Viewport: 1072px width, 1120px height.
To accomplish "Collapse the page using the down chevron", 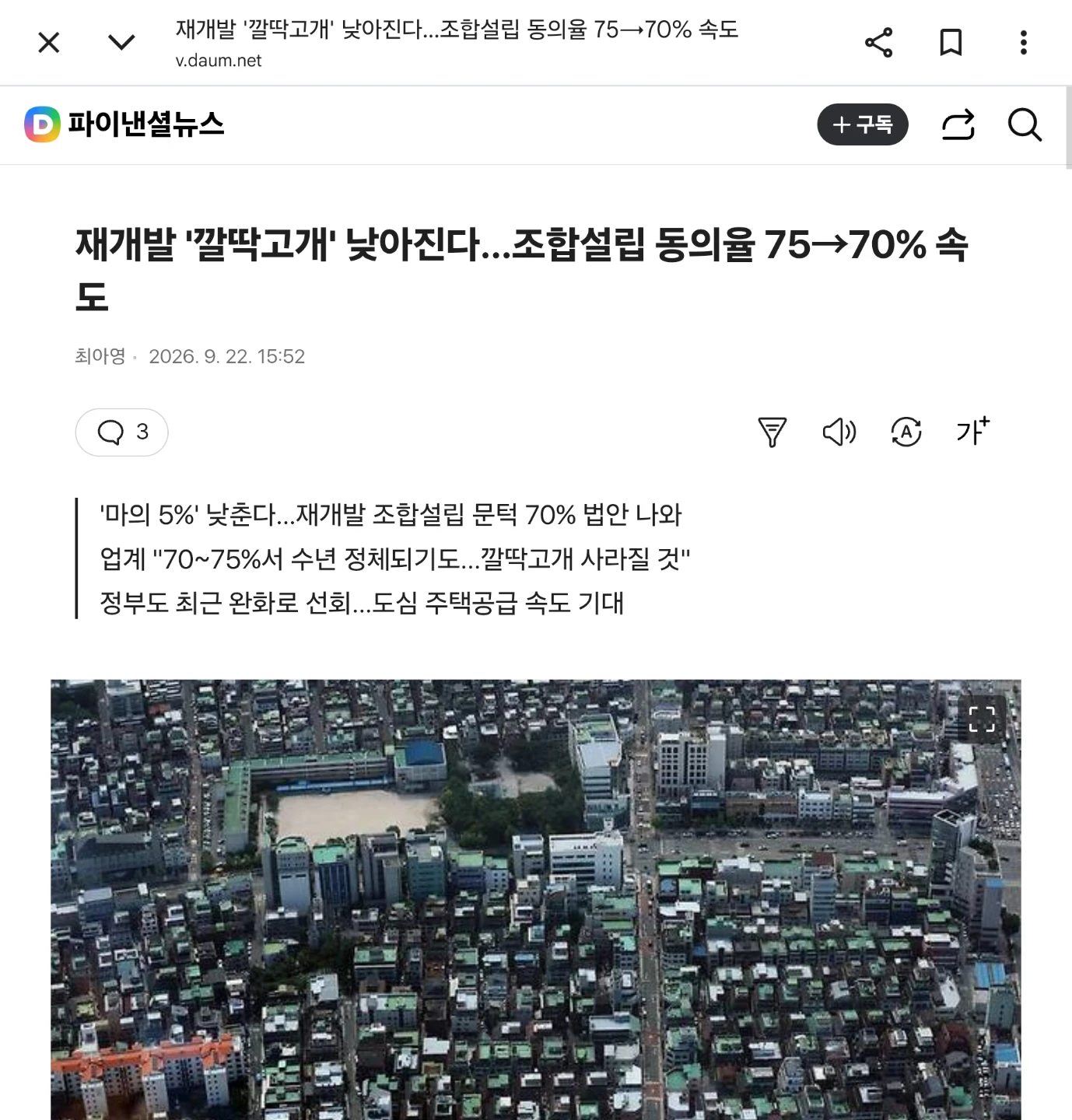I will (121, 42).
